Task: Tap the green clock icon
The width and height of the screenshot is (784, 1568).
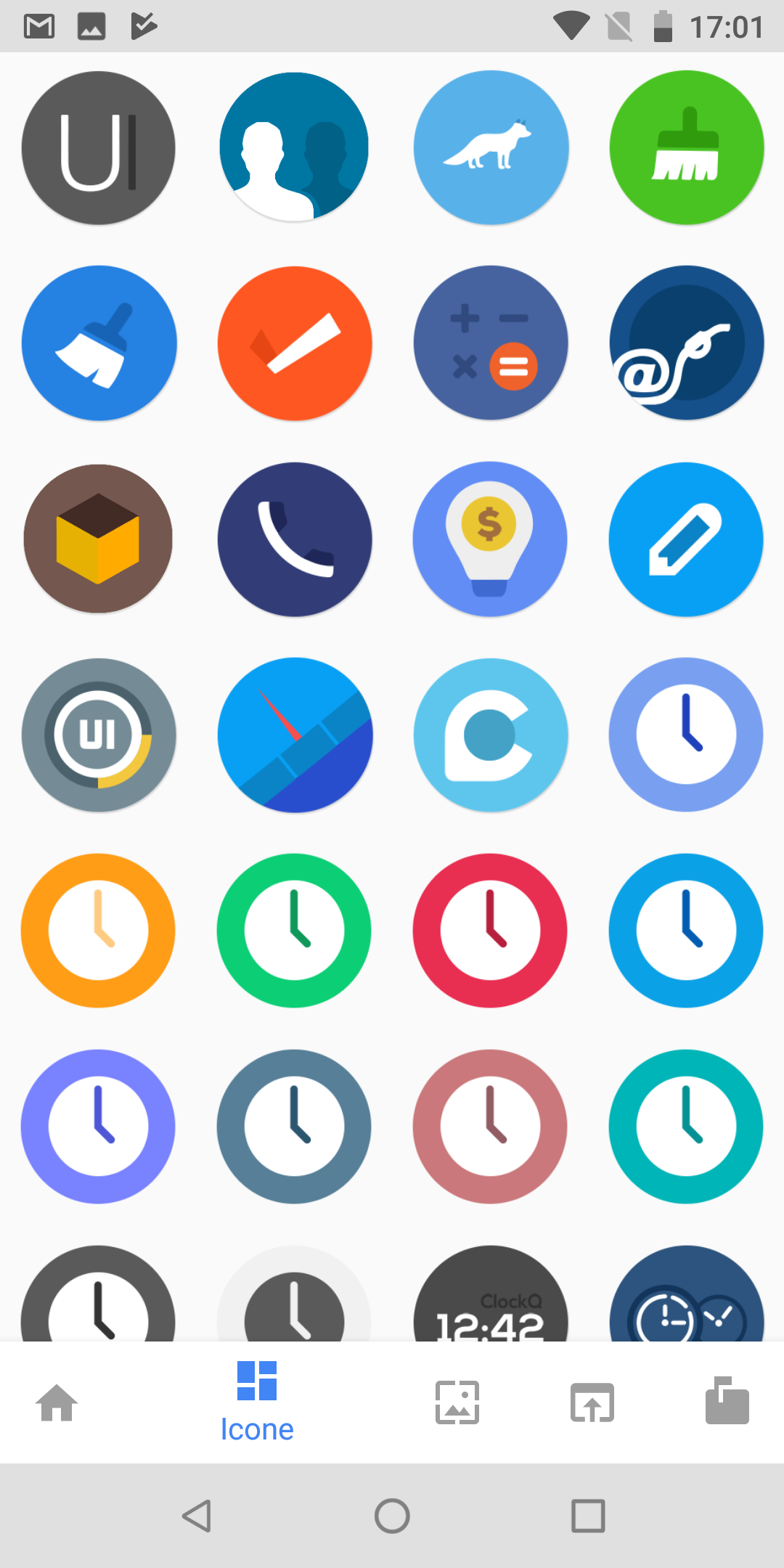Action: (295, 931)
